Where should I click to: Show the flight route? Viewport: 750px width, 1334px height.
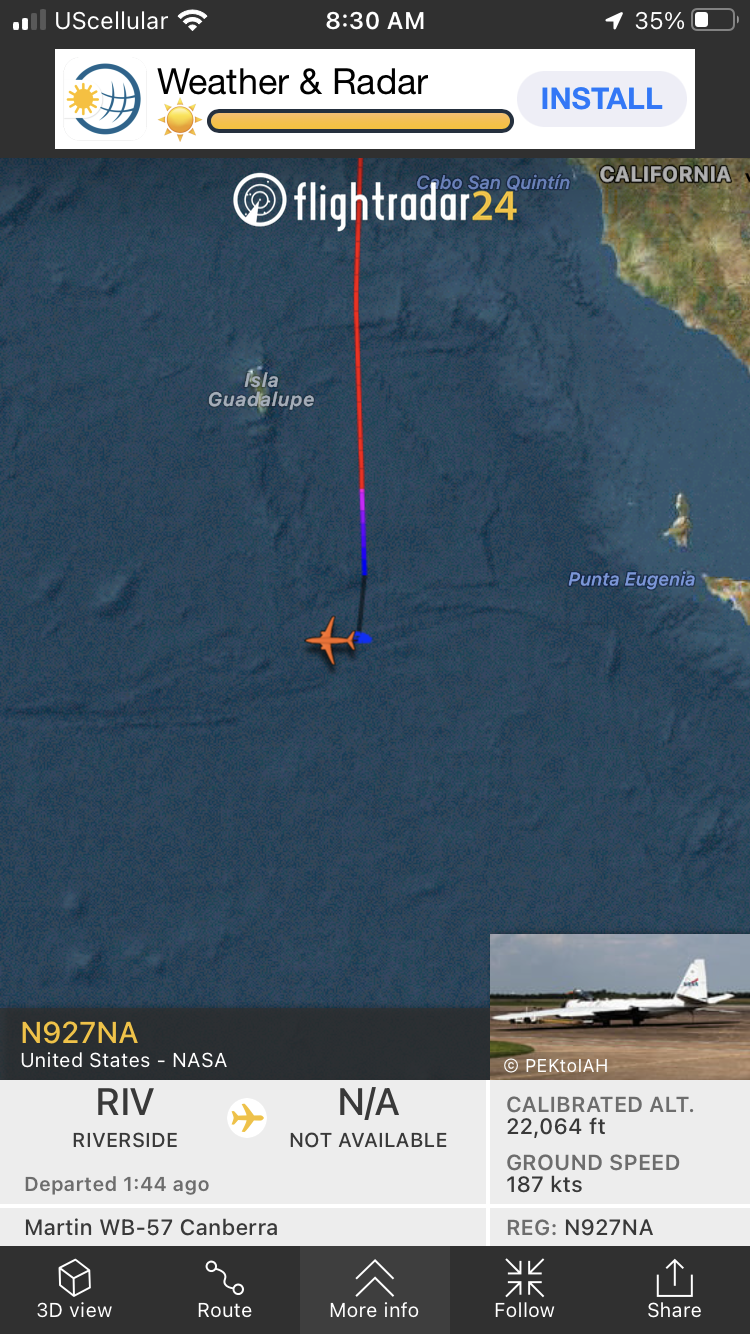point(224,1289)
